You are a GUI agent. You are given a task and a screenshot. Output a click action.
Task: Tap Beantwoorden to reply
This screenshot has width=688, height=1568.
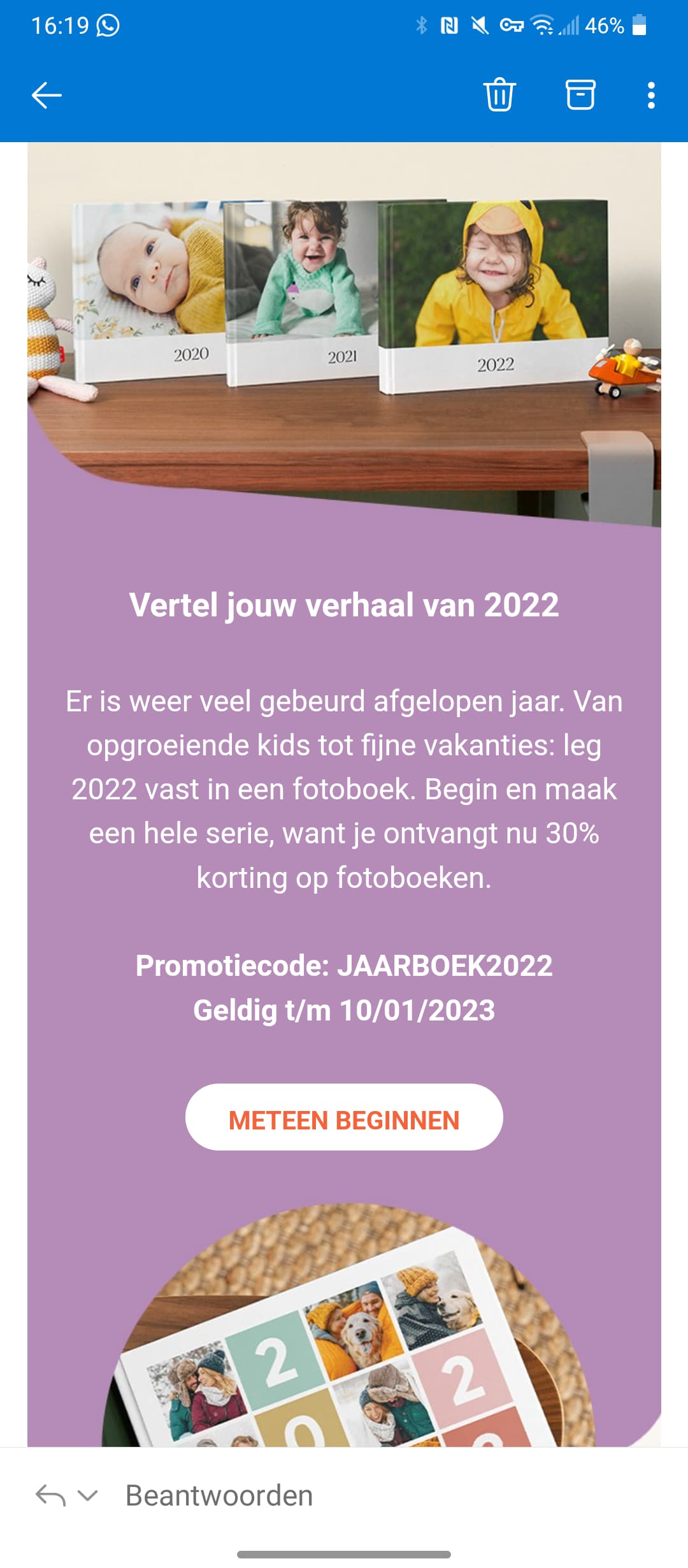pyautogui.click(x=219, y=1495)
